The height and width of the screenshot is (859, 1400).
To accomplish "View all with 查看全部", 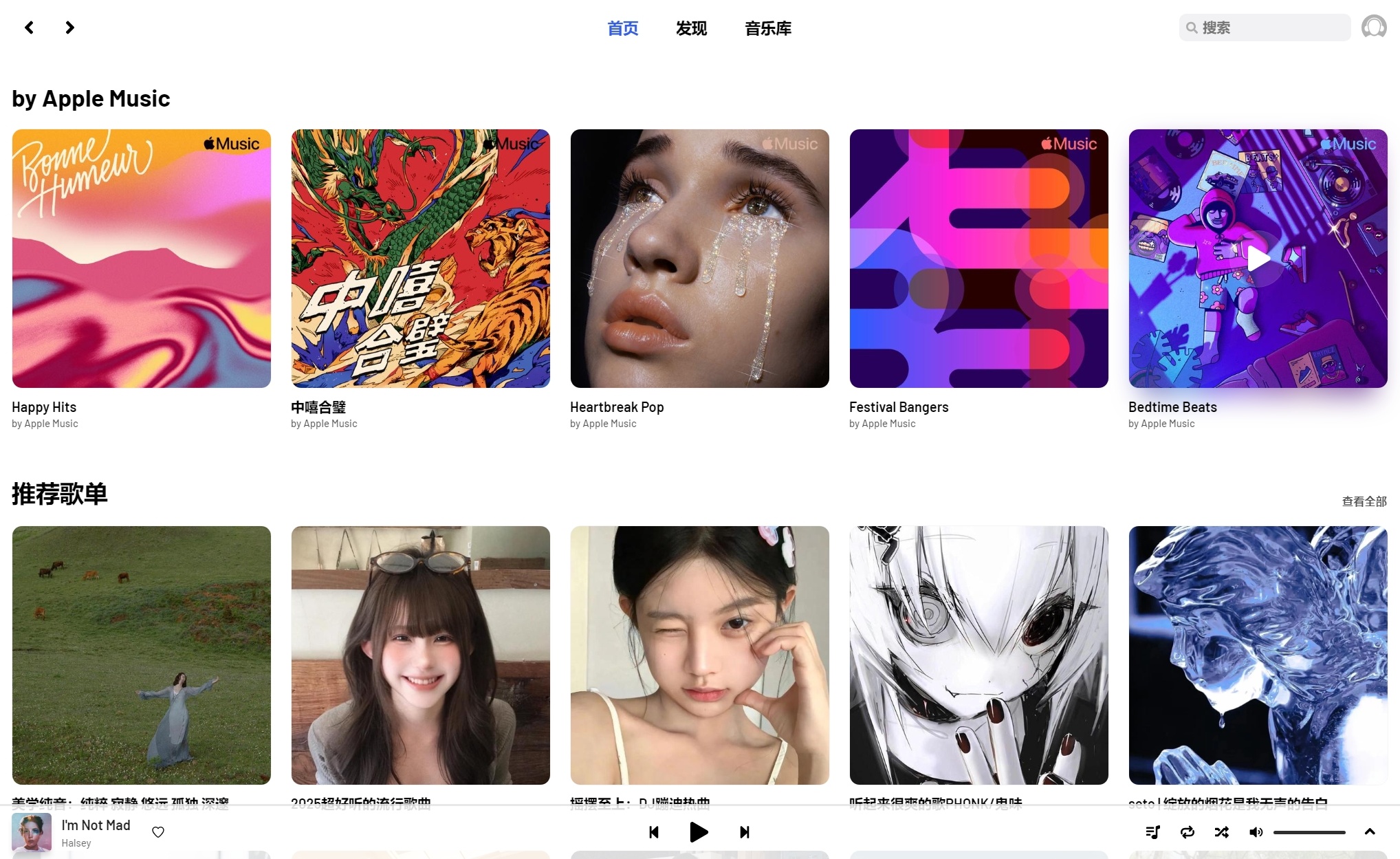I will (x=1364, y=501).
